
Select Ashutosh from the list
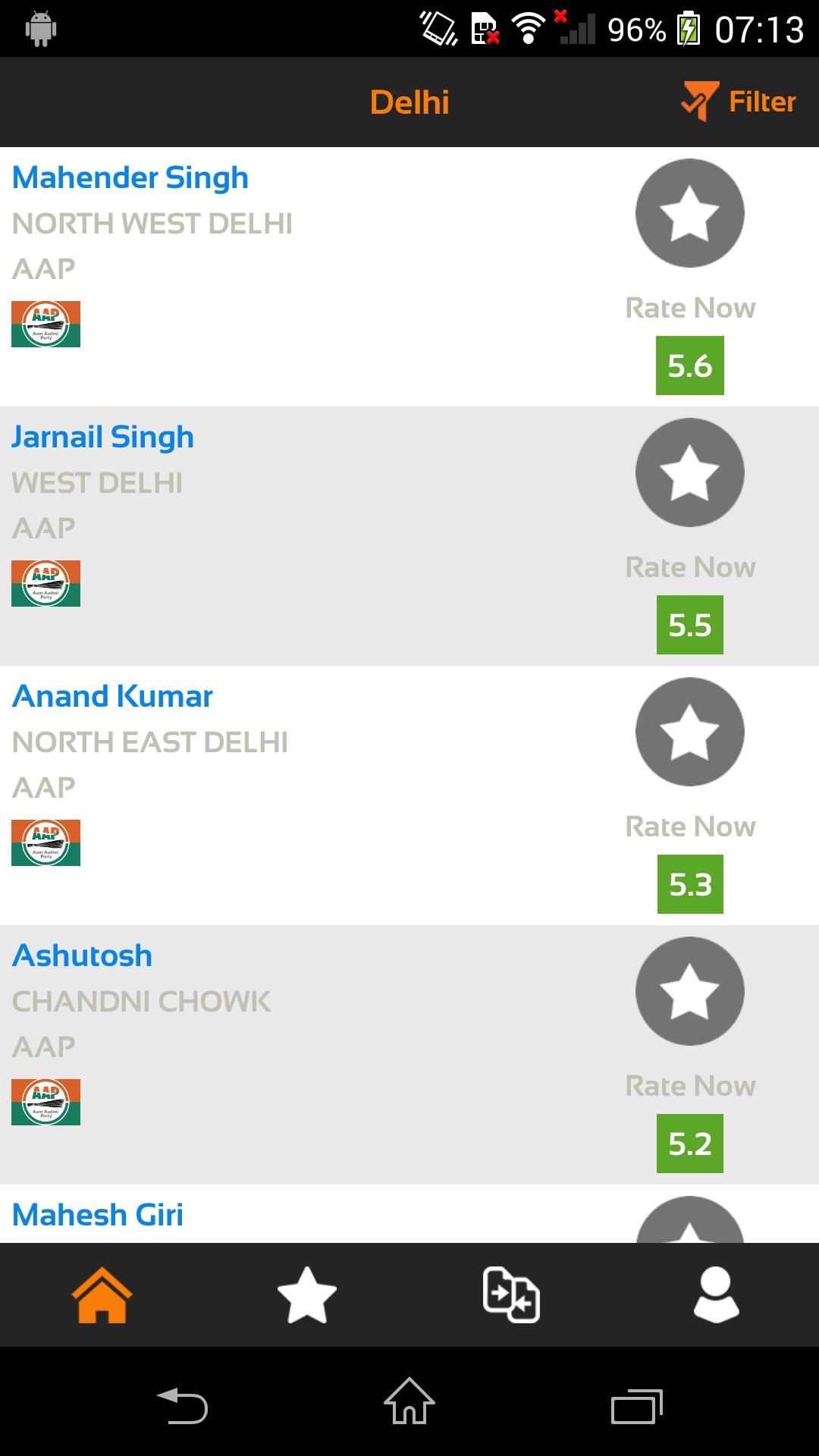tap(83, 956)
